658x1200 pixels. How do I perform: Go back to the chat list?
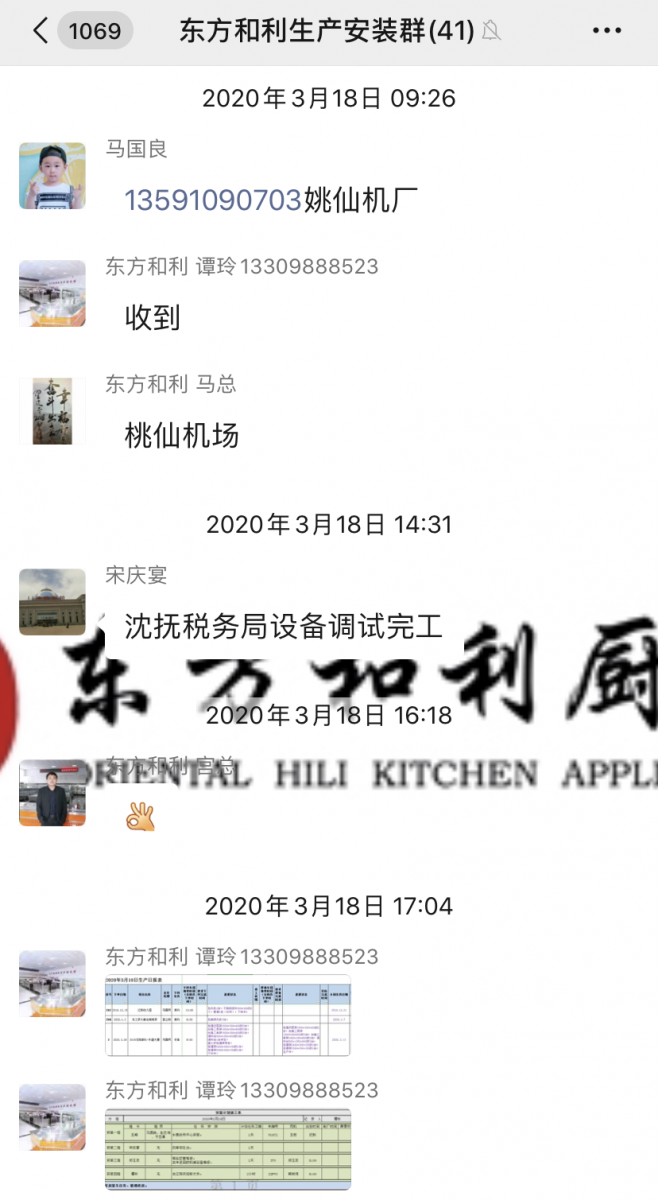(40, 31)
